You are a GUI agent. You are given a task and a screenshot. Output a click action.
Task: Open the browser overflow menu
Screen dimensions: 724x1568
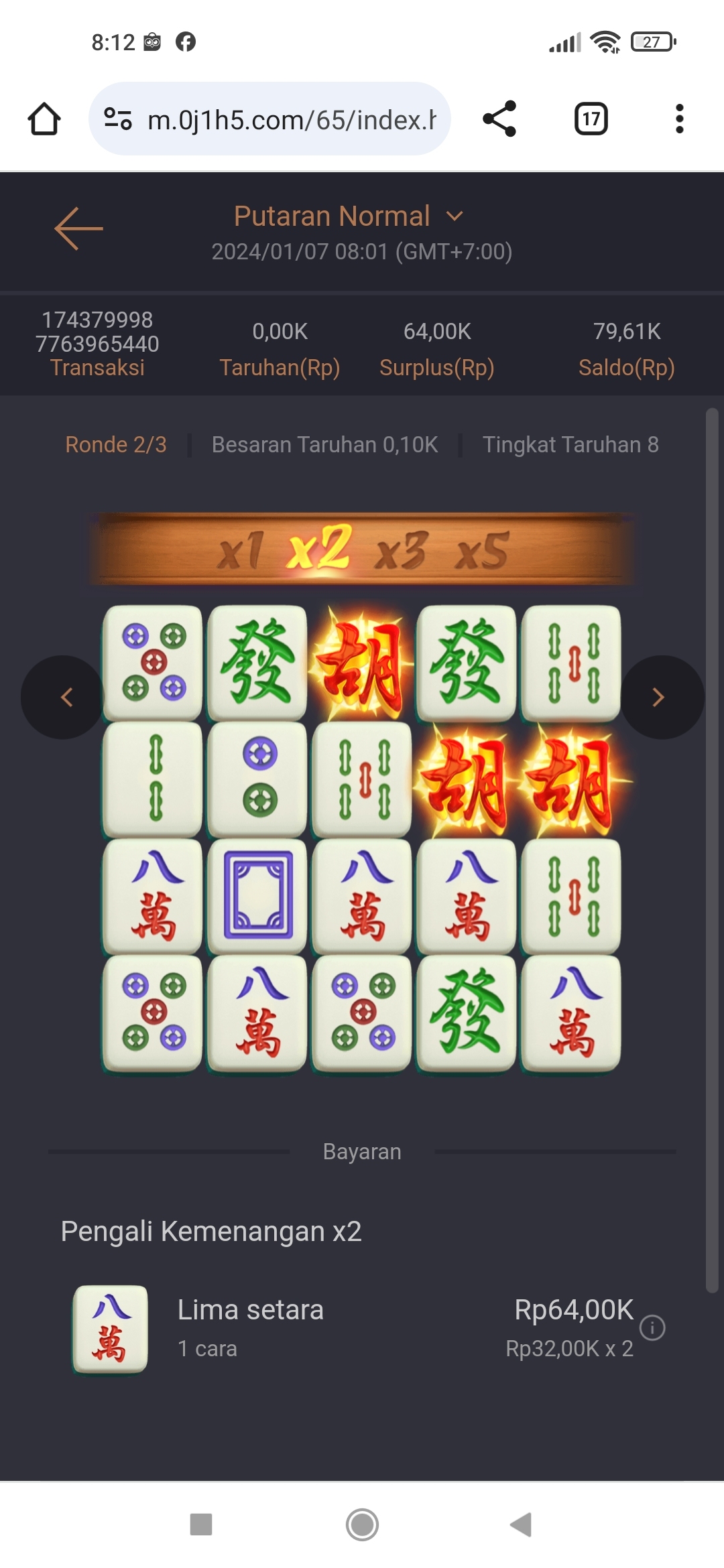(679, 119)
